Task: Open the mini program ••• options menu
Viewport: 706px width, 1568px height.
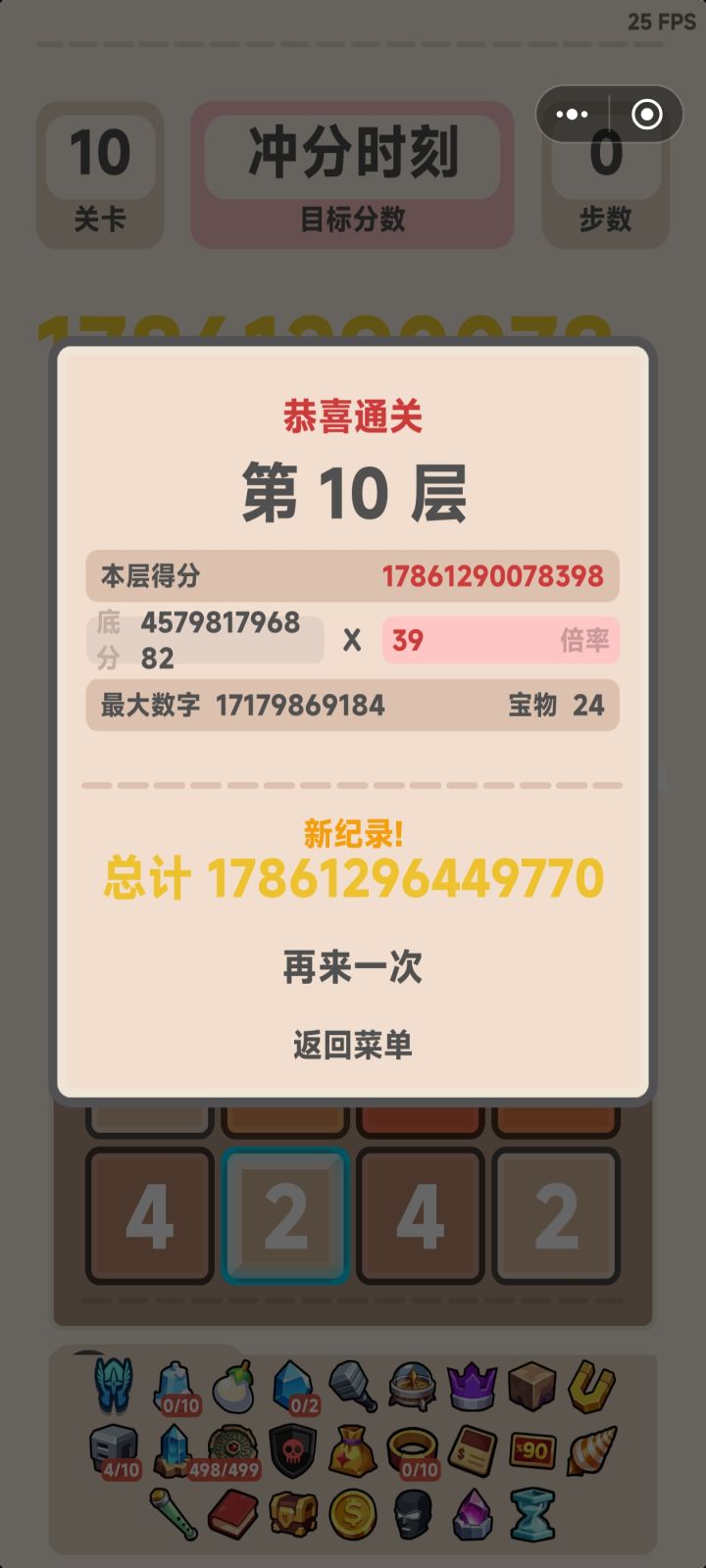Action: pyautogui.click(x=572, y=115)
